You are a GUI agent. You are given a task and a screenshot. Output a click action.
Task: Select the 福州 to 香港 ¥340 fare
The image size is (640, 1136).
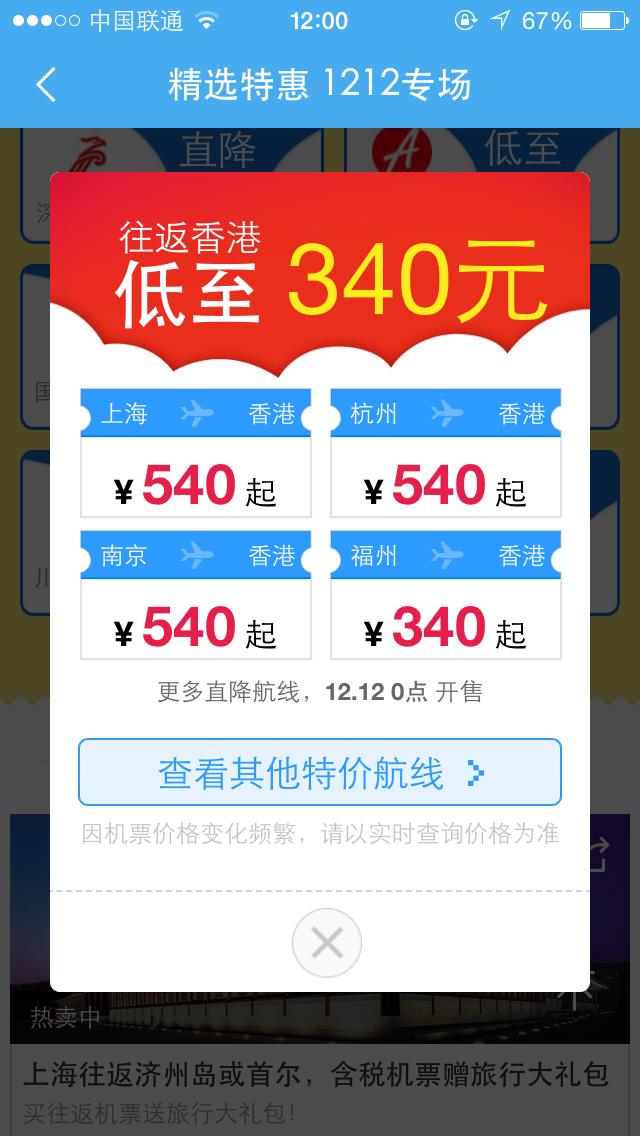(446, 595)
